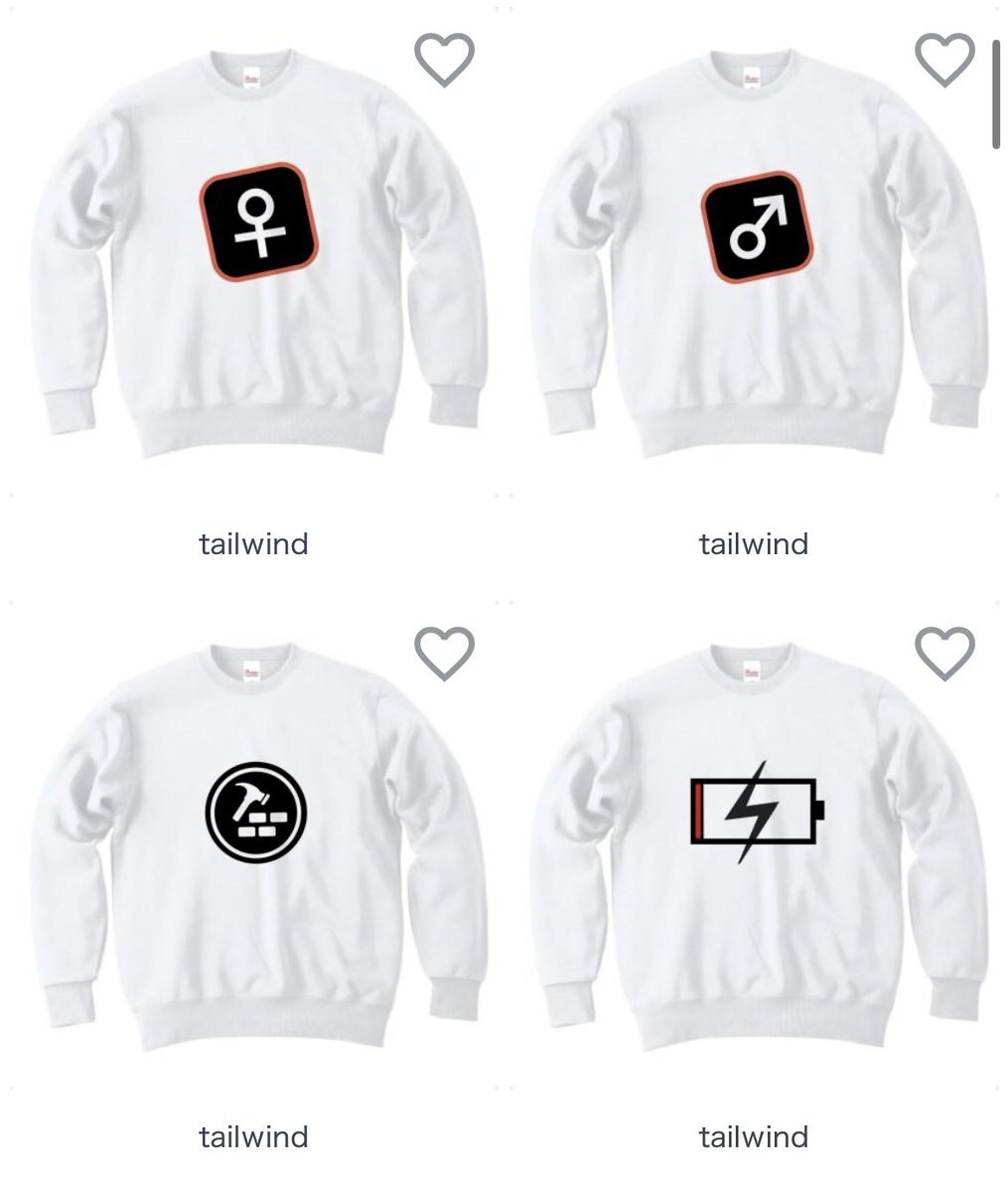
Task: Favorite the hammer and bricks sweatshirt
Action: pos(444,653)
